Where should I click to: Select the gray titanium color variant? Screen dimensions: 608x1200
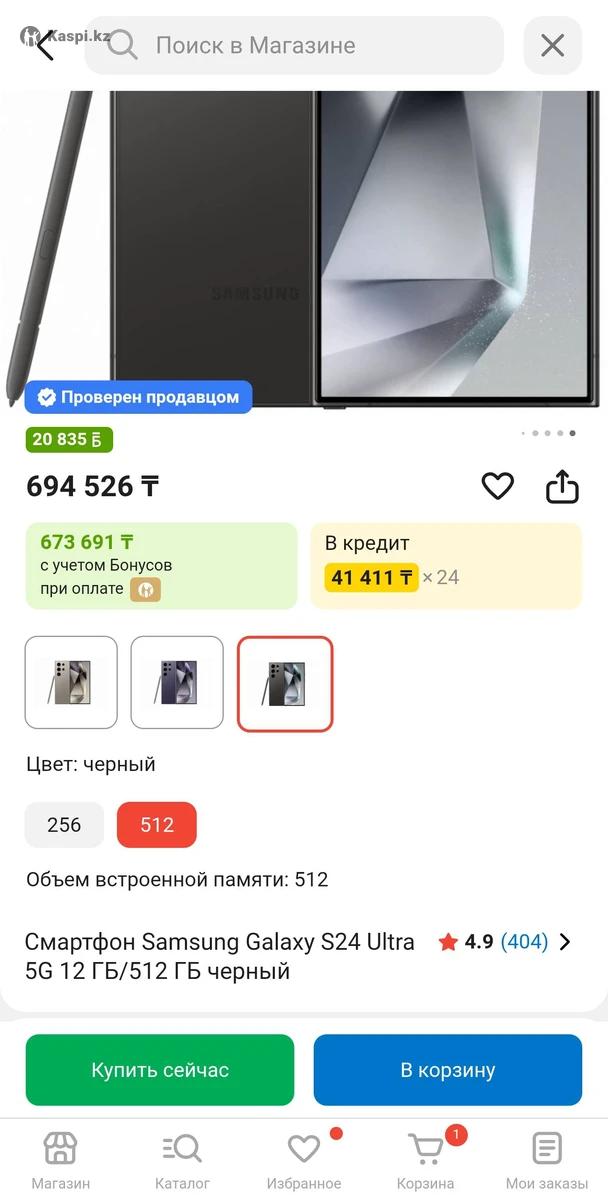pyautogui.click(x=71, y=683)
